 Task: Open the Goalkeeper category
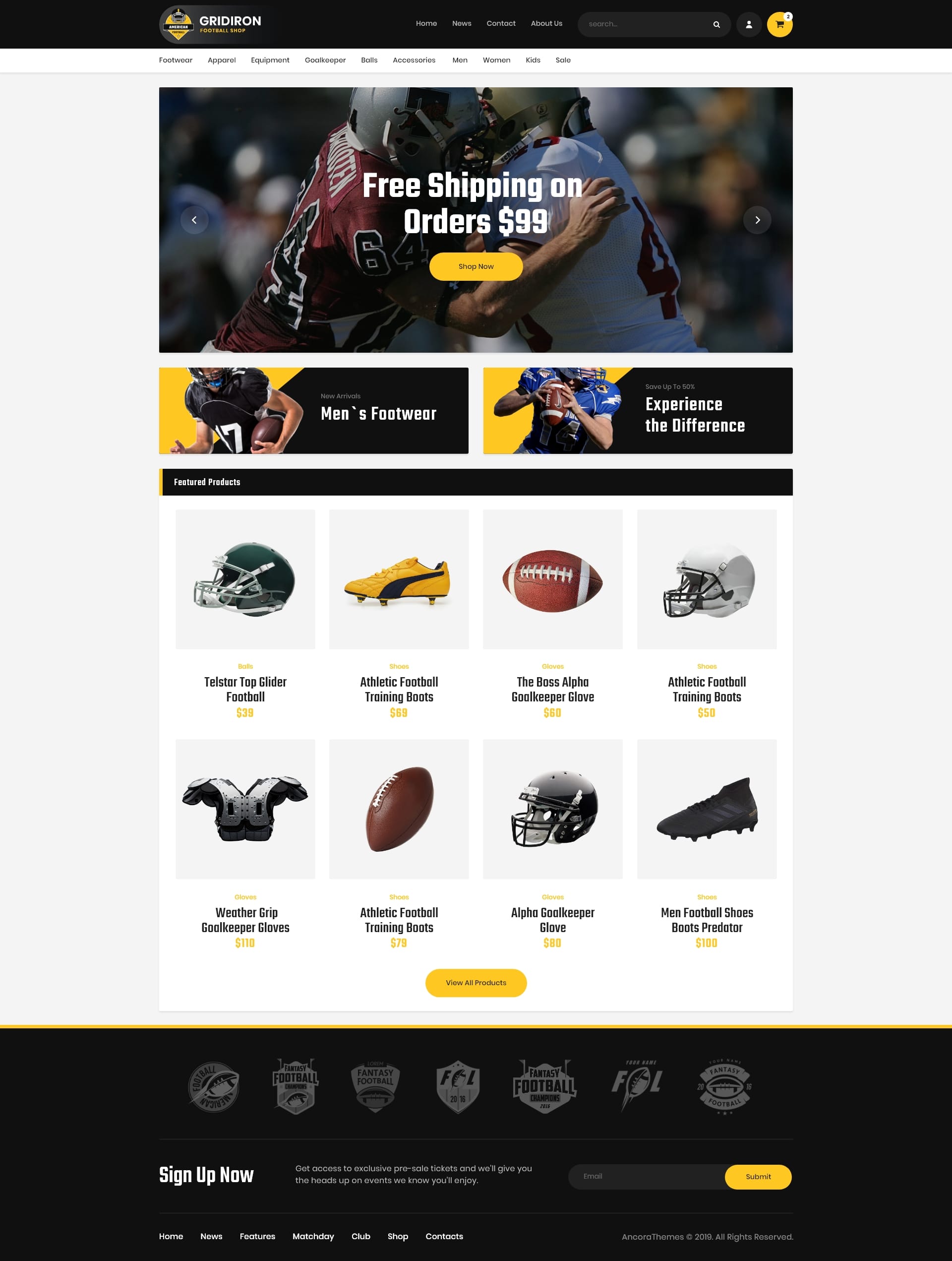tap(325, 60)
